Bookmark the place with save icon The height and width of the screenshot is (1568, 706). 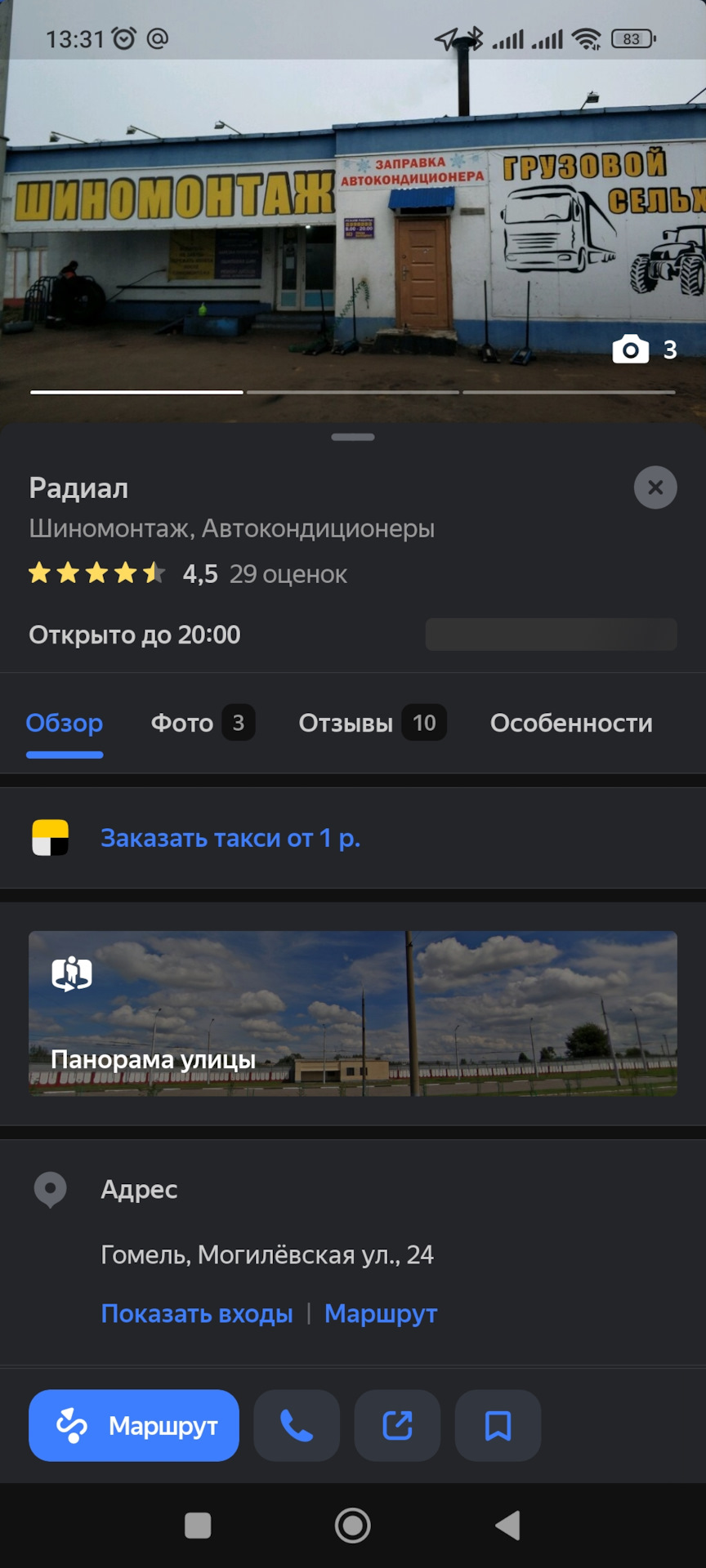point(498,1425)
